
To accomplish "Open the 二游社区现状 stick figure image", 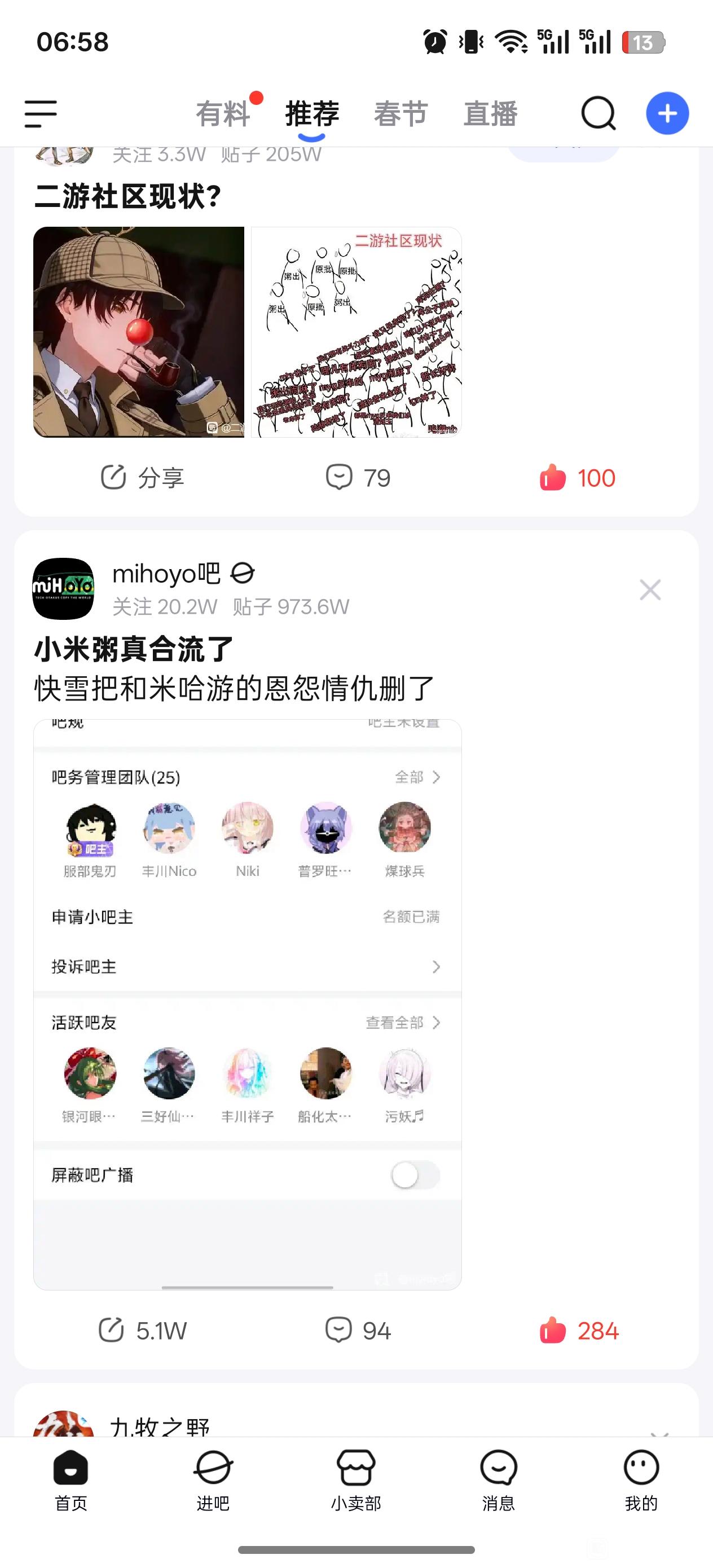I will (356, 332).
